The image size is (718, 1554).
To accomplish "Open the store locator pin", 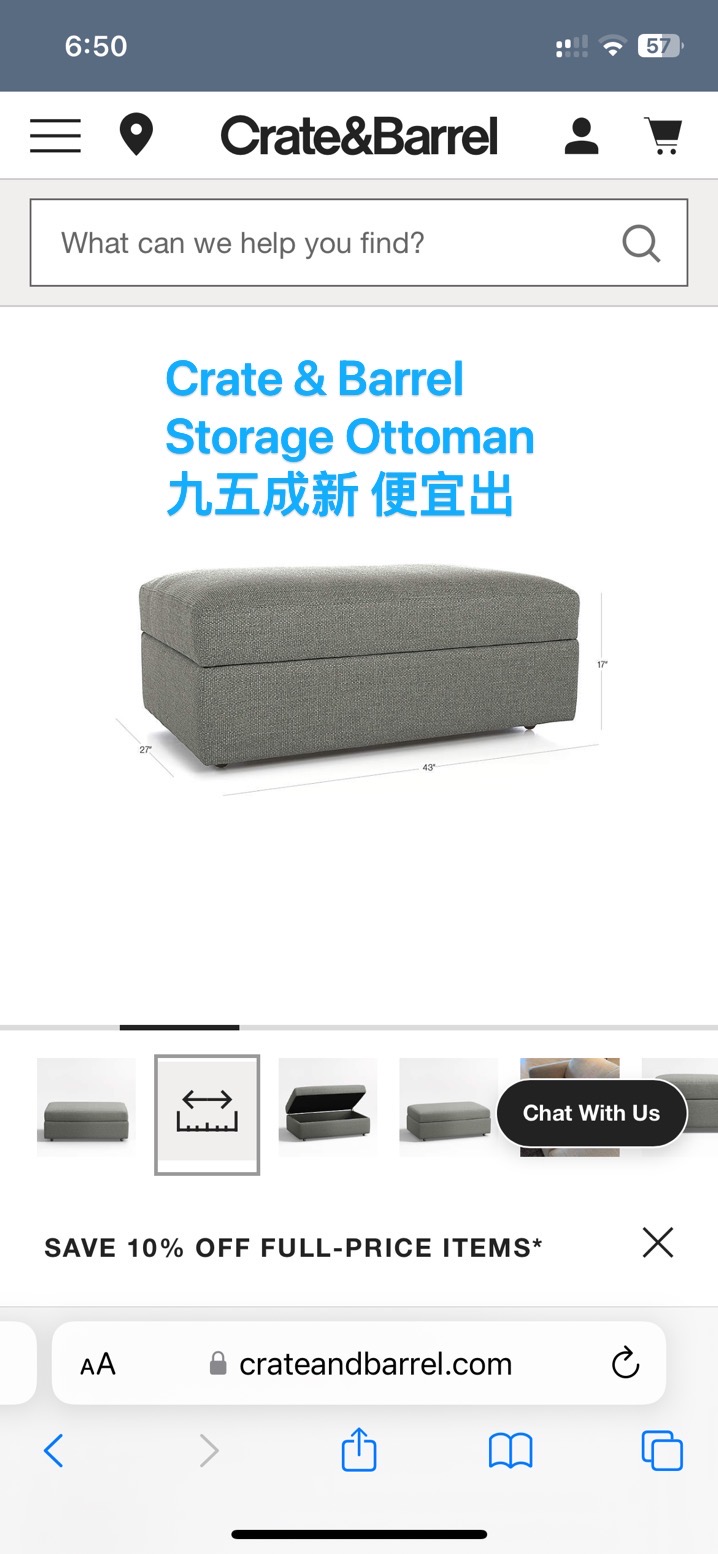I will [x=136, y=135].
